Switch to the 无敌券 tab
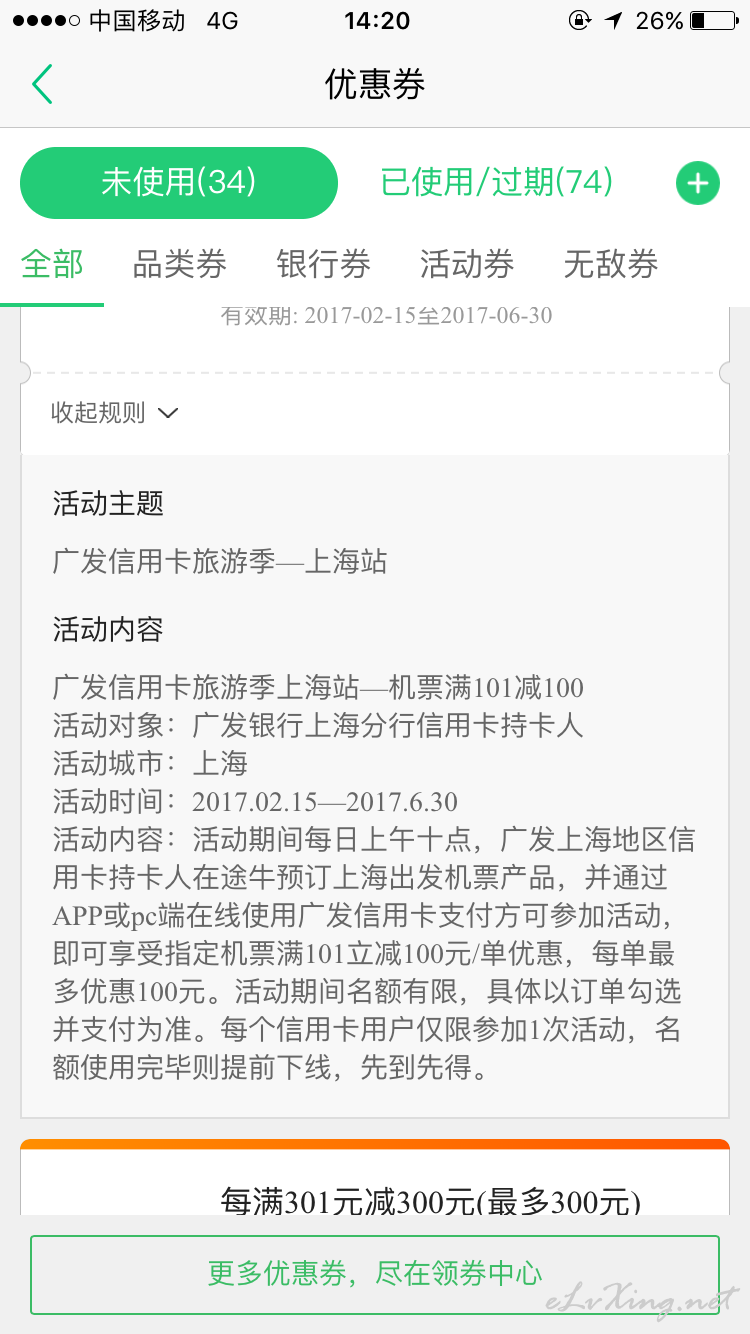Image resolution: width=750 pixels, height=1334 pixels. pos(611,264)
